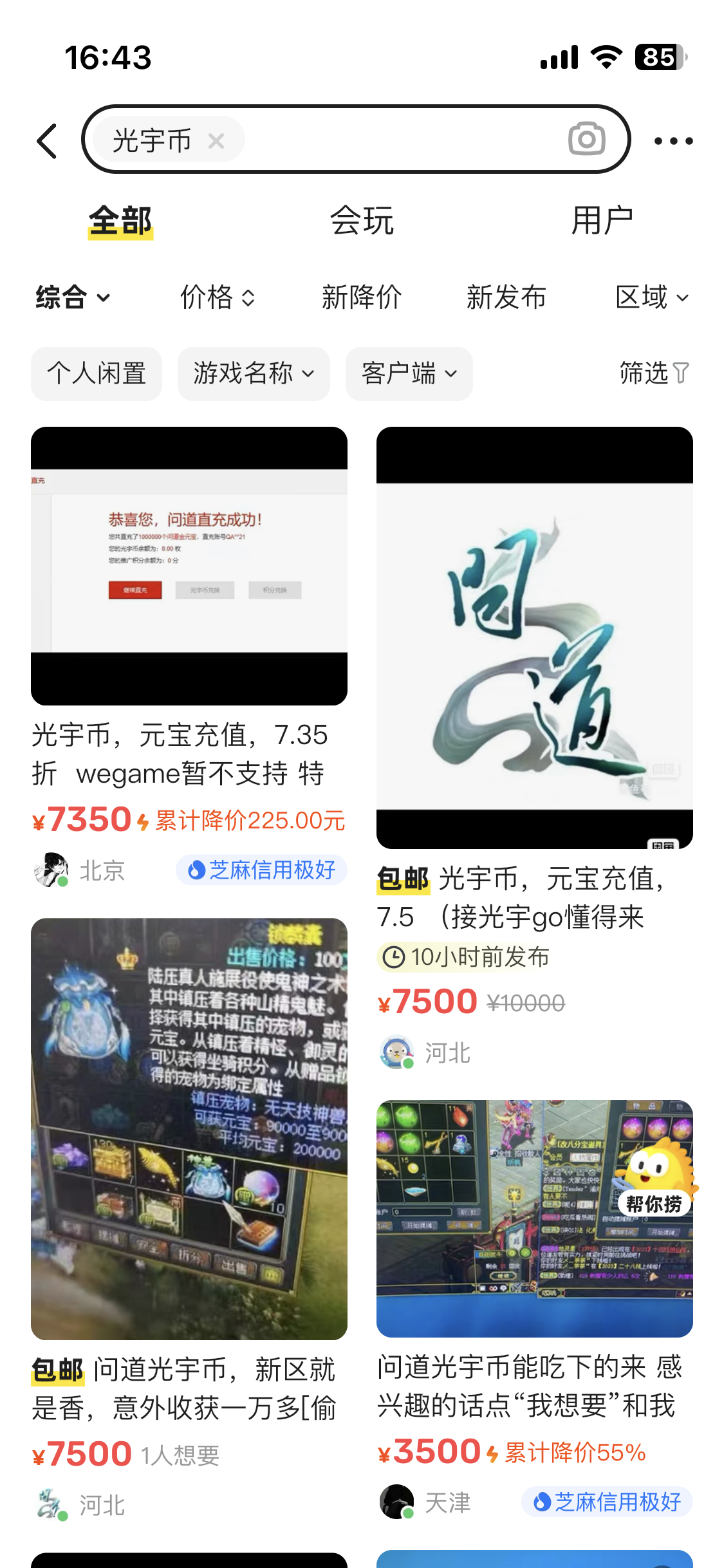This screenshot has height=1568, width=724.
Task: Go back to the previous page
Action: pos(48,140)
